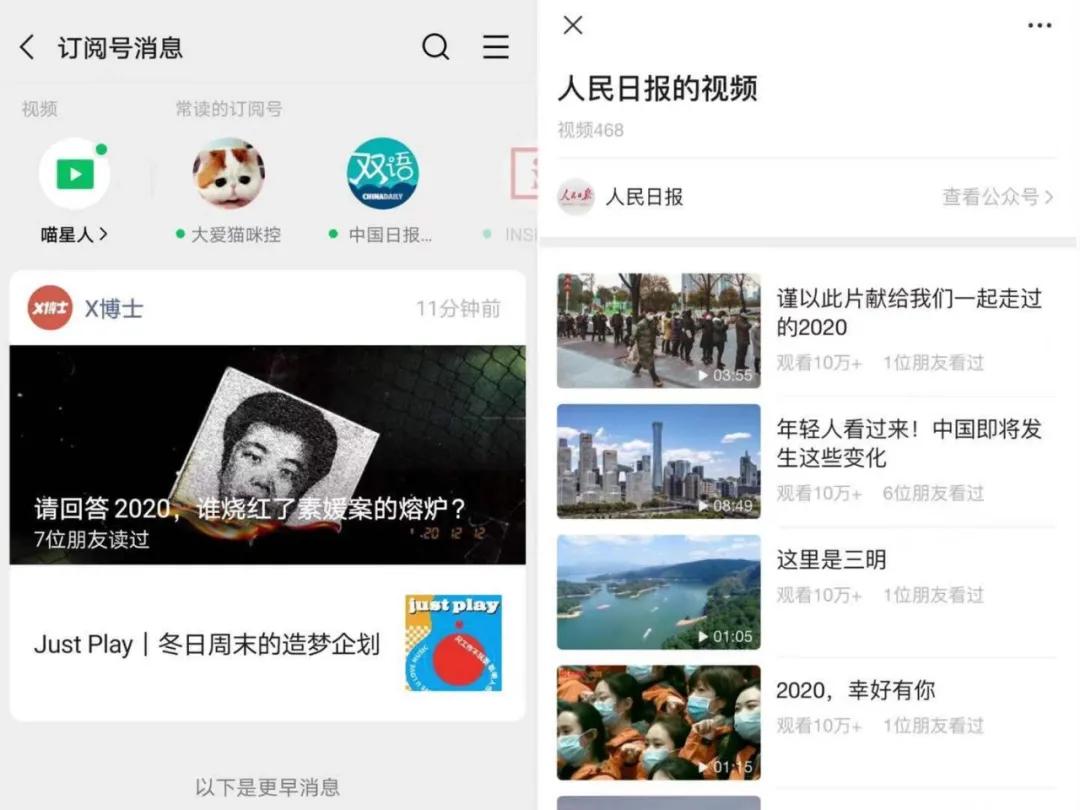The width and height of the screenshot is (1080, 810).
Task: Close the 人民日报的视频 page
Action: [573, 25]
